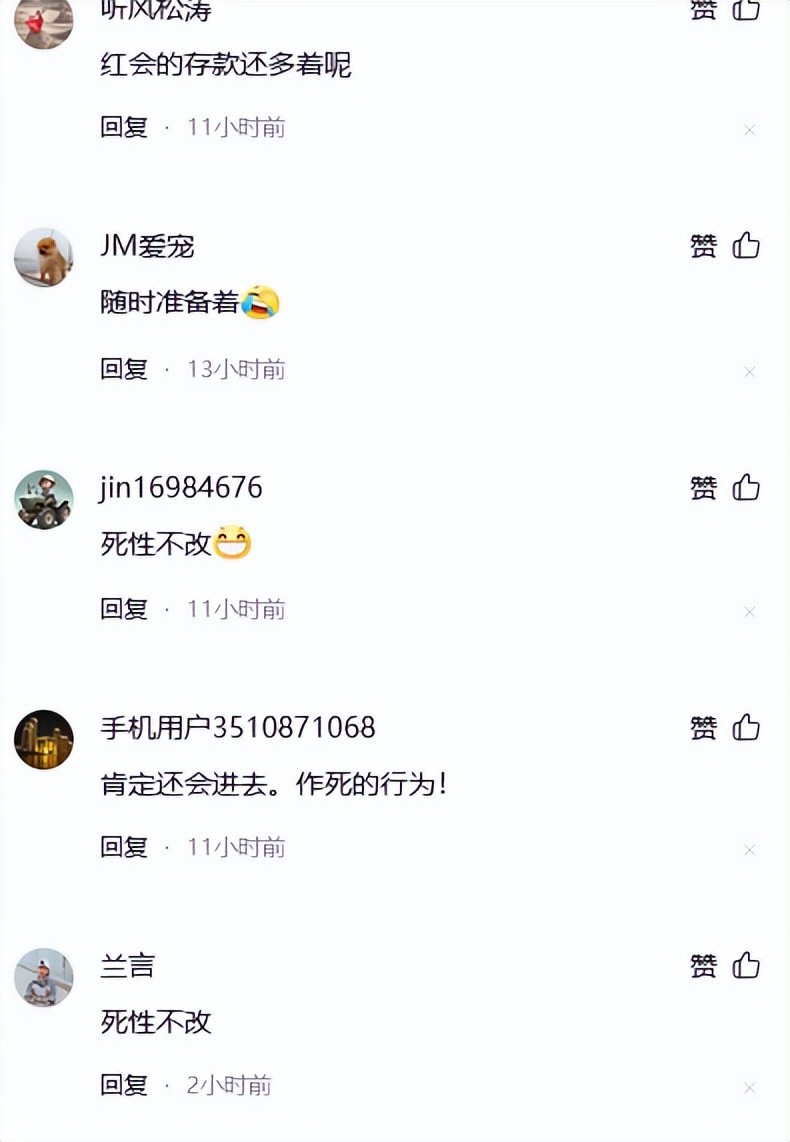Dismiss JM爱宠's comment with the X
The width and height of the screenshot is (790, 1142).
click(749, 372)
